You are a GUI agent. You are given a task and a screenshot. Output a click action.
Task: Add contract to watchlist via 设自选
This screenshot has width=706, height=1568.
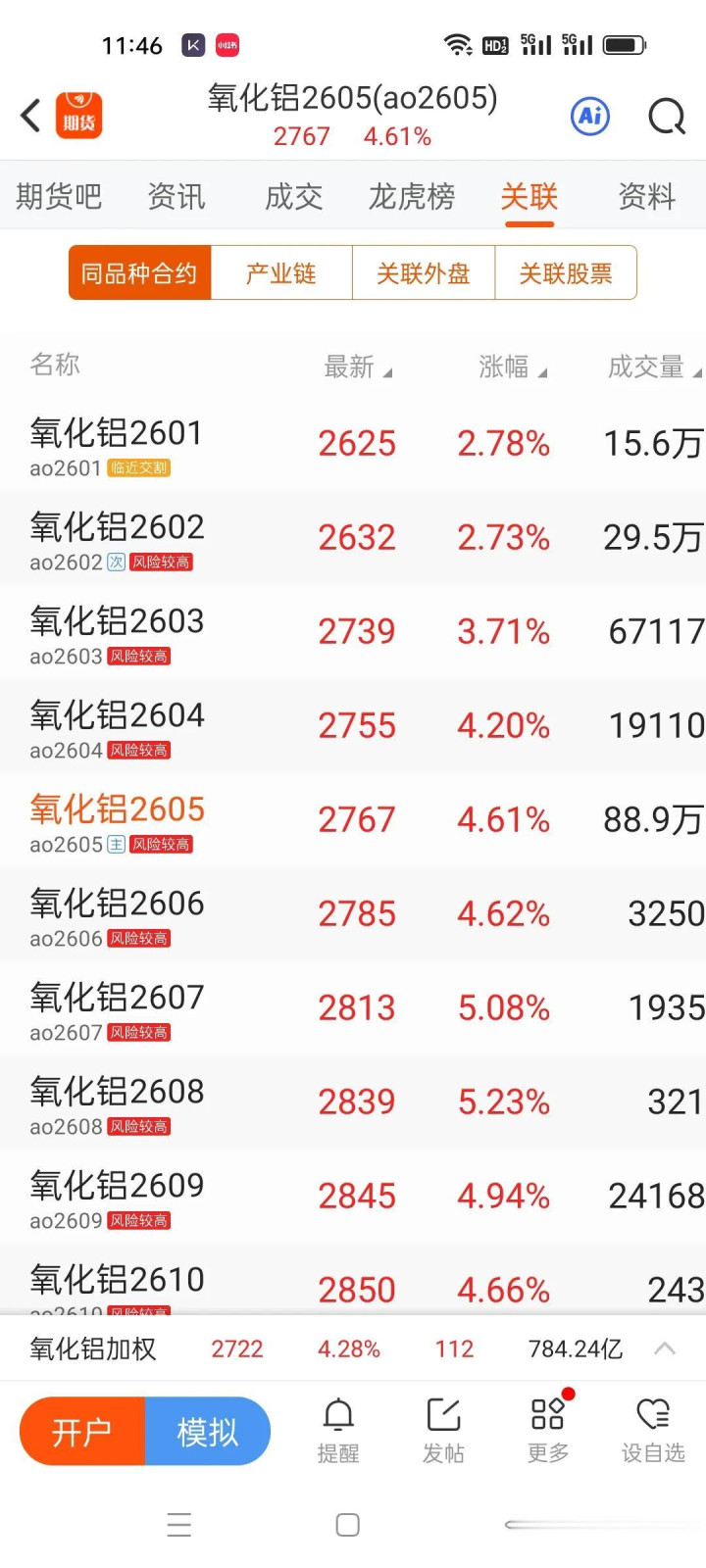[x=652, y=1431]
